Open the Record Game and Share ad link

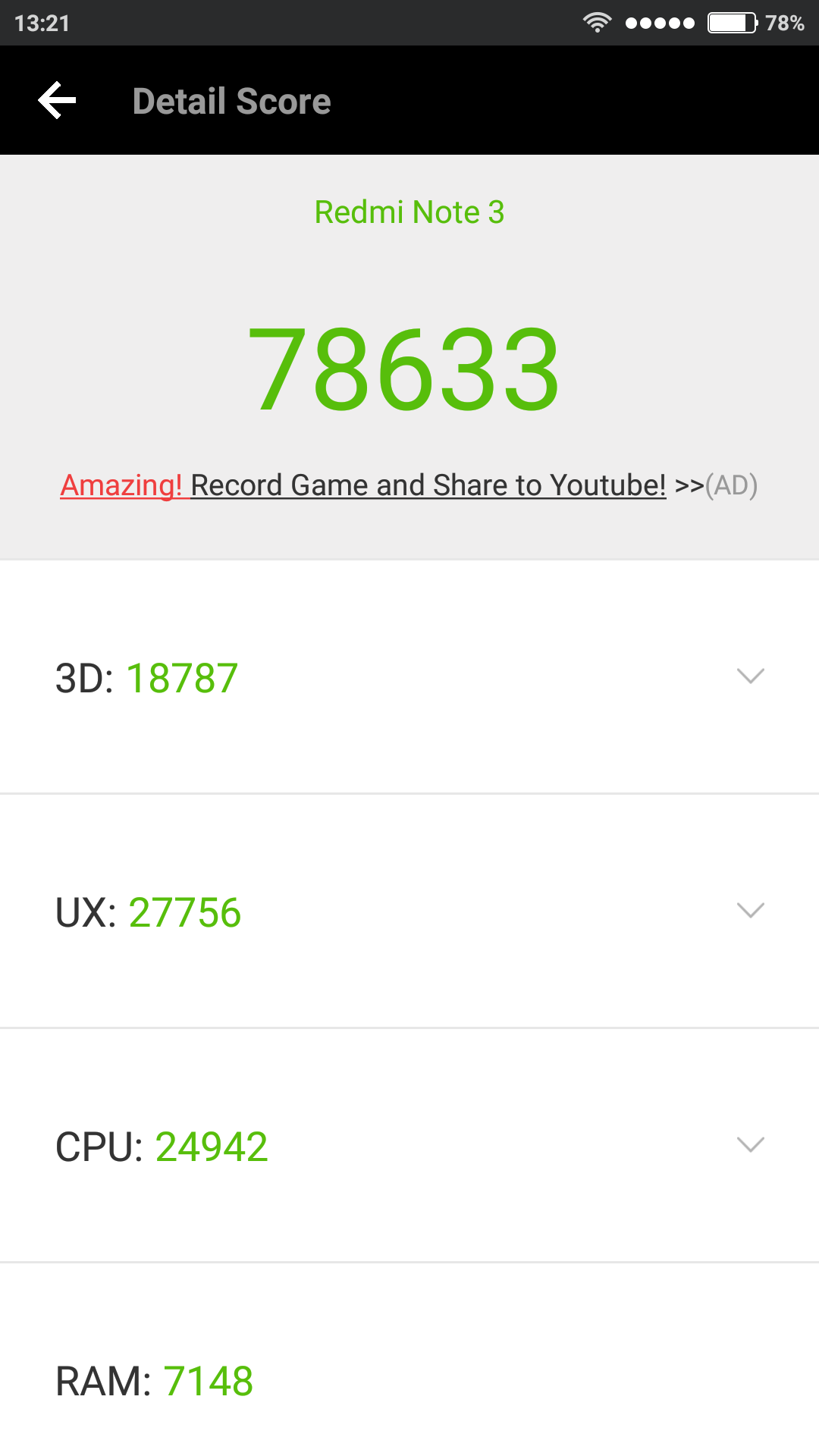[x=409, y=485]
